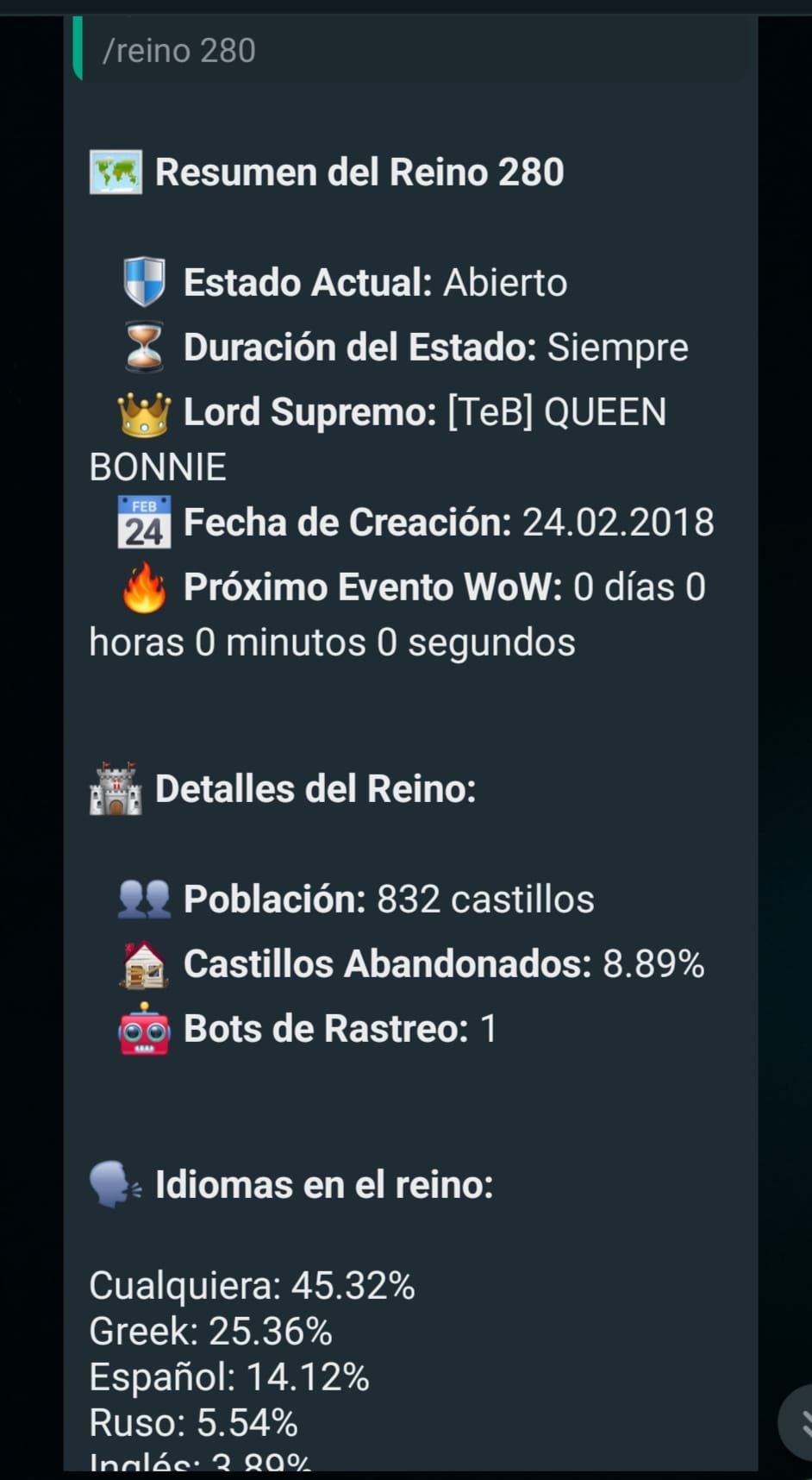
Task: Click the Español: 14.12% text line
Action: (228, 1377)
